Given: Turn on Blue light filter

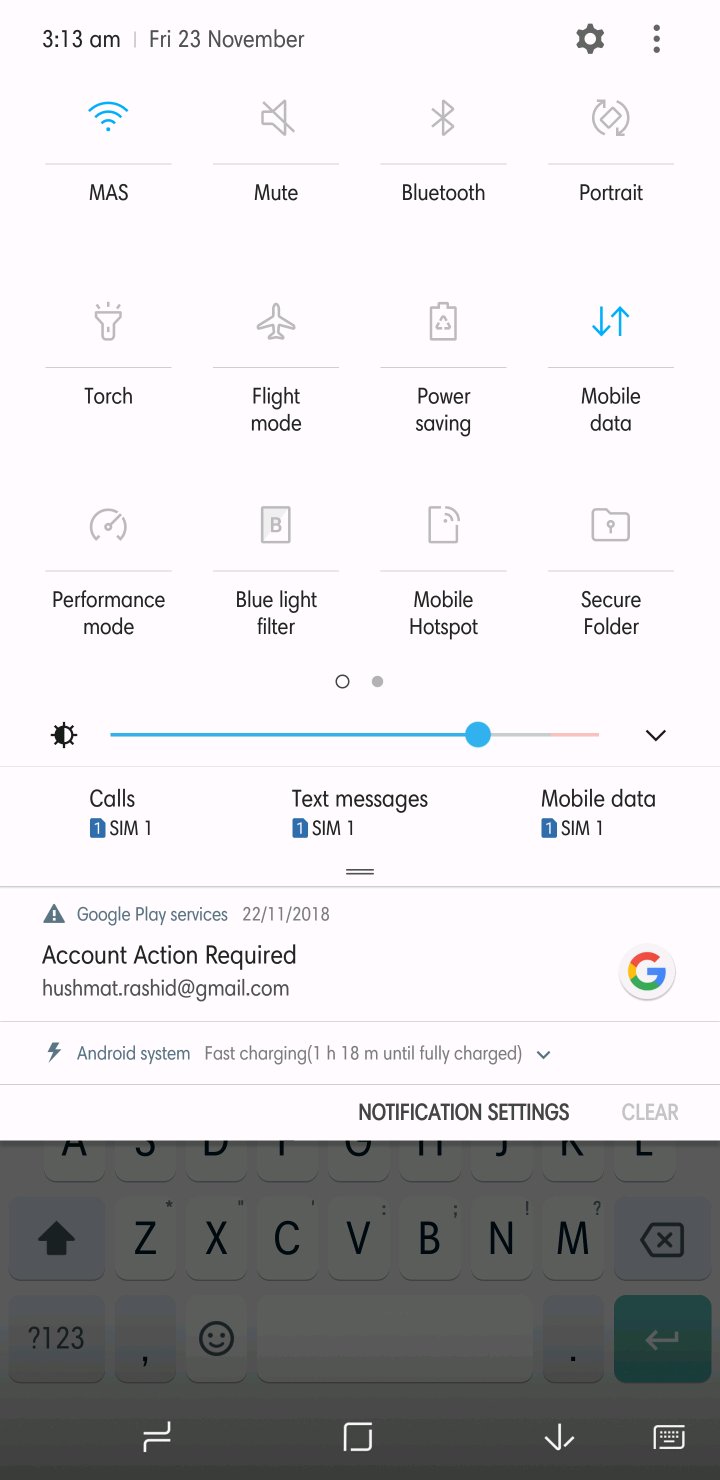Looking at the screenshot, I should coord(276,525).
